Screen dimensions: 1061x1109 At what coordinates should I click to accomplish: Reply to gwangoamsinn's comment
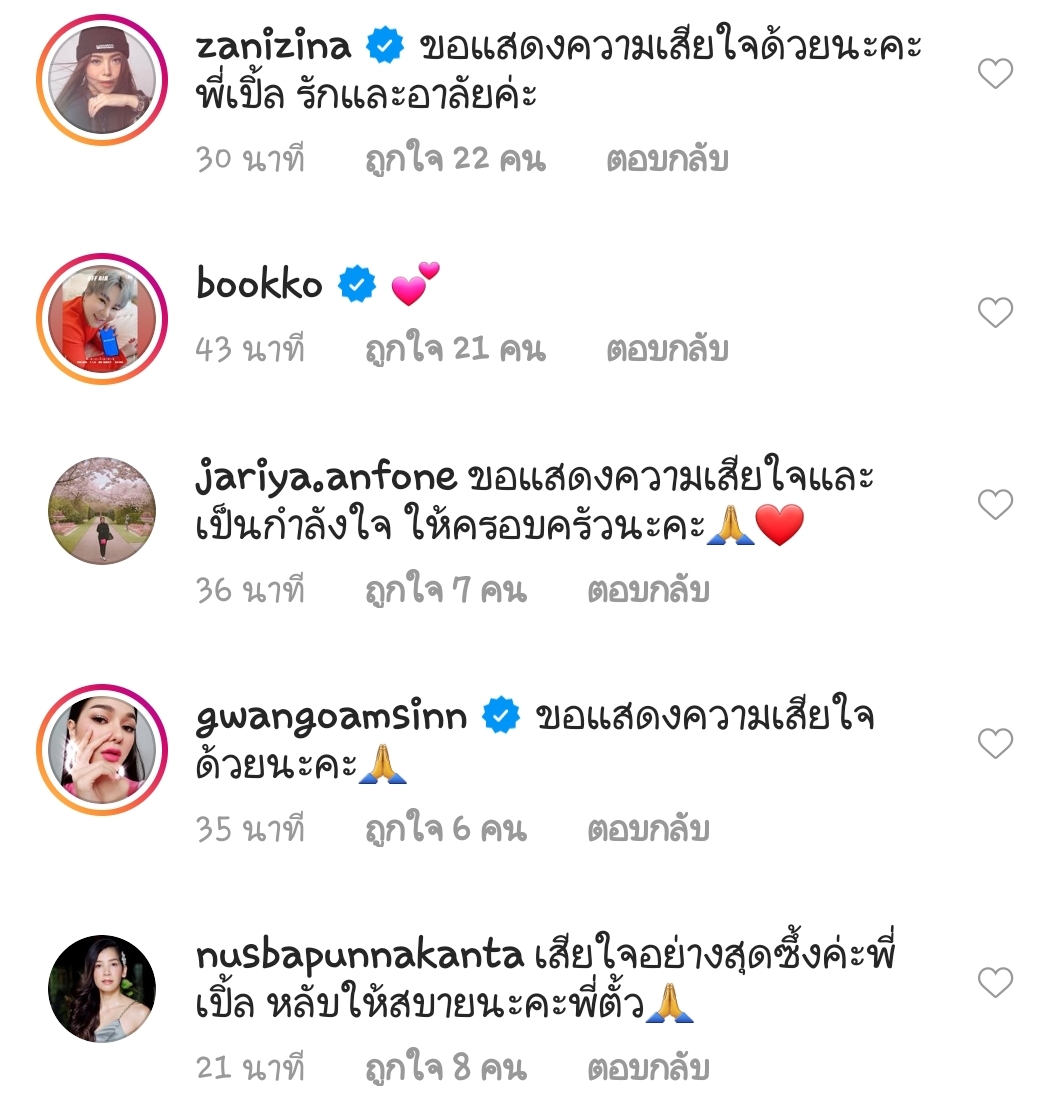[x=650, y=830]
